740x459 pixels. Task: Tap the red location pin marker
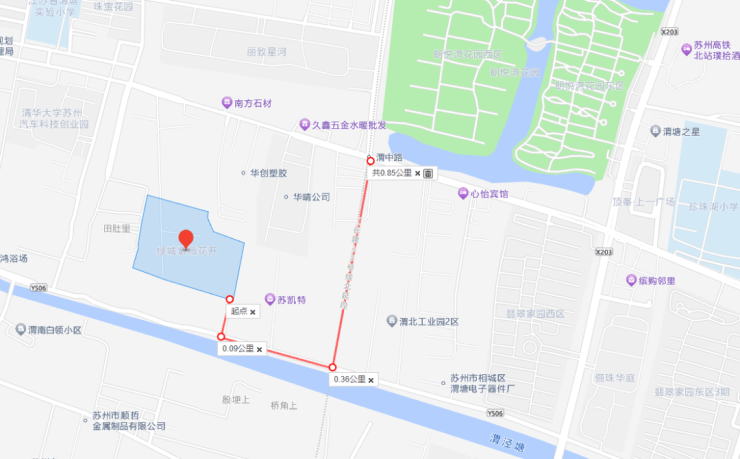(185, 239)
